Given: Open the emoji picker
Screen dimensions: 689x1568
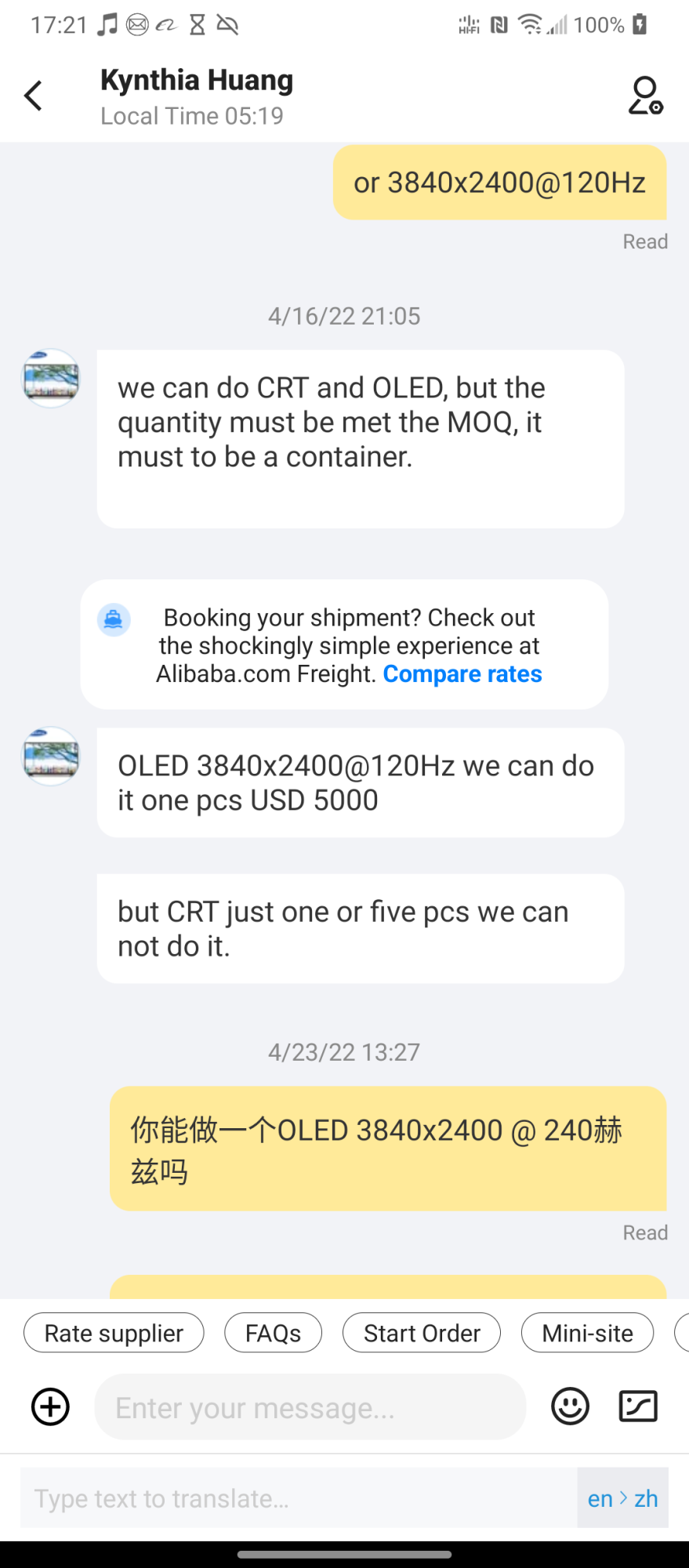Looking at the screenshot, I should [x=570, y=1406].
